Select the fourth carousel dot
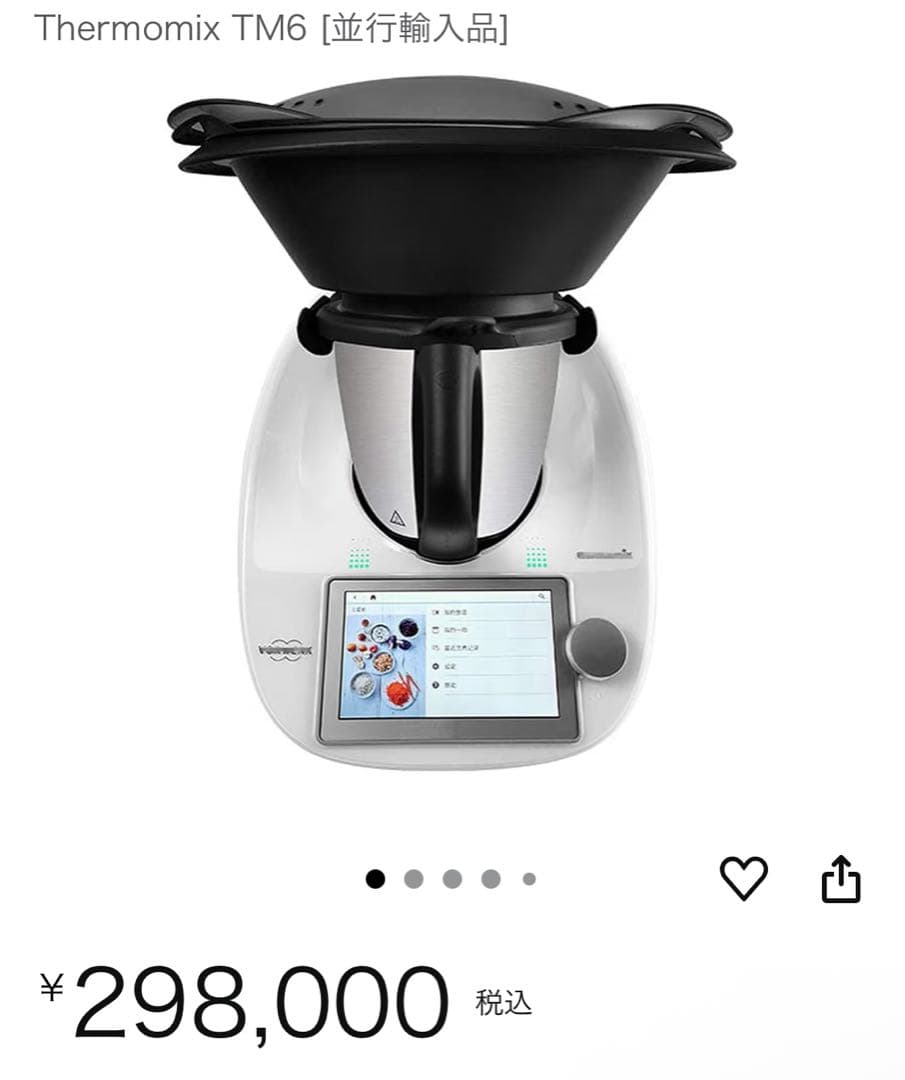The image size is (905, 1080). (x=489, y=877)
